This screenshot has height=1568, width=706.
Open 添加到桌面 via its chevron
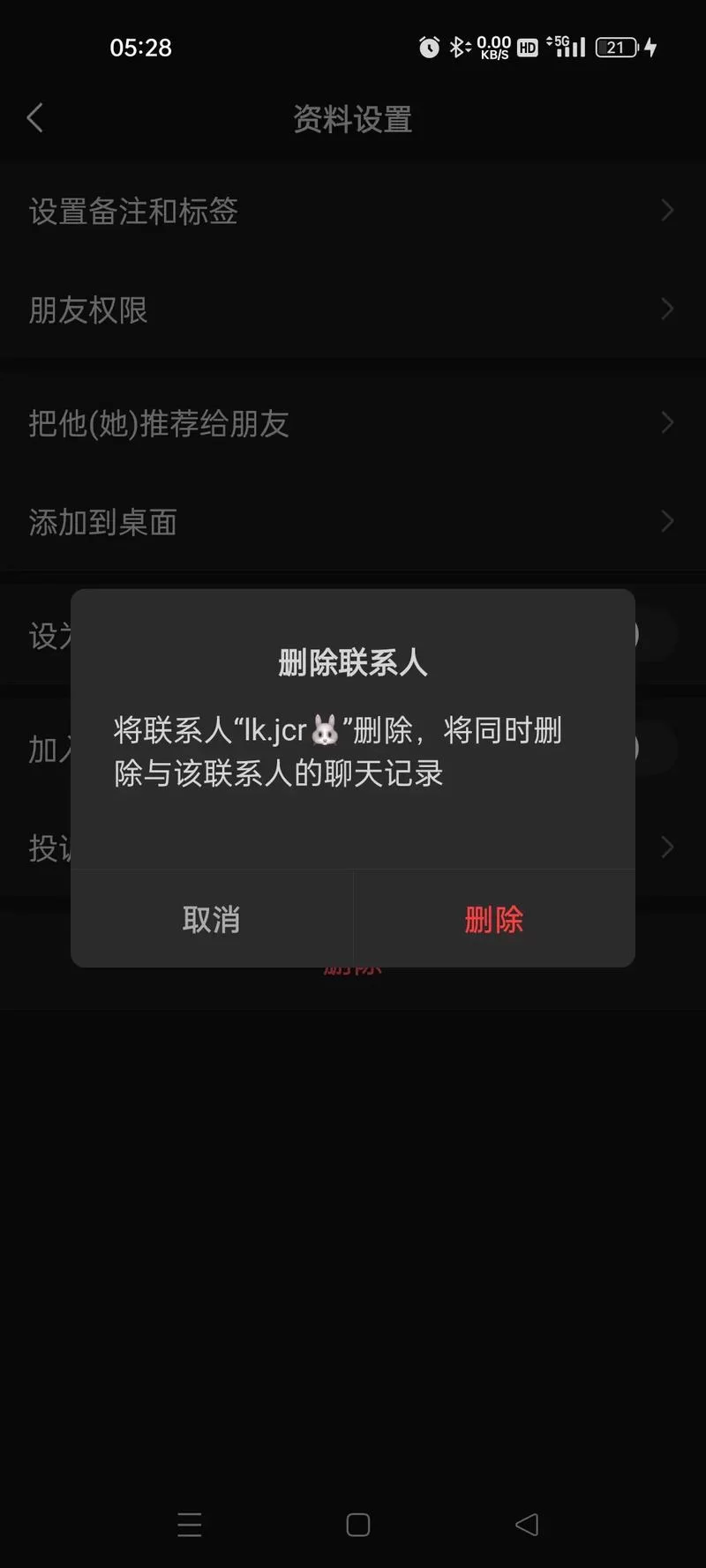click(x=668, y=521)
